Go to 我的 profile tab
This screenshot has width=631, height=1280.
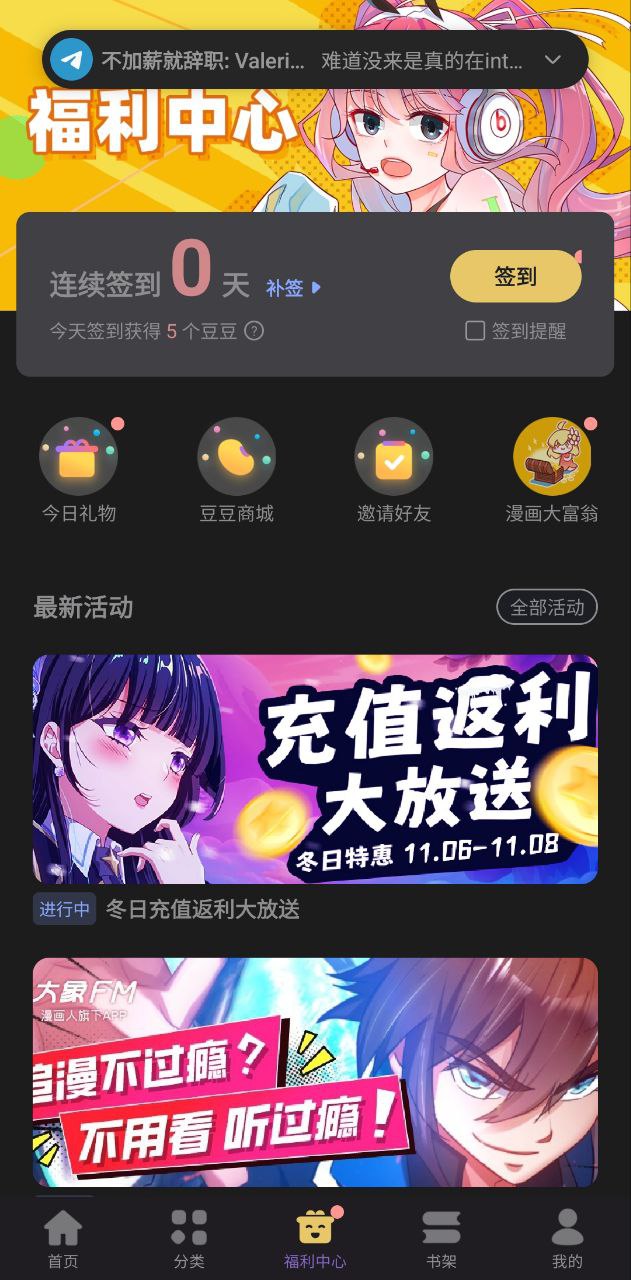click(567, 1238)
